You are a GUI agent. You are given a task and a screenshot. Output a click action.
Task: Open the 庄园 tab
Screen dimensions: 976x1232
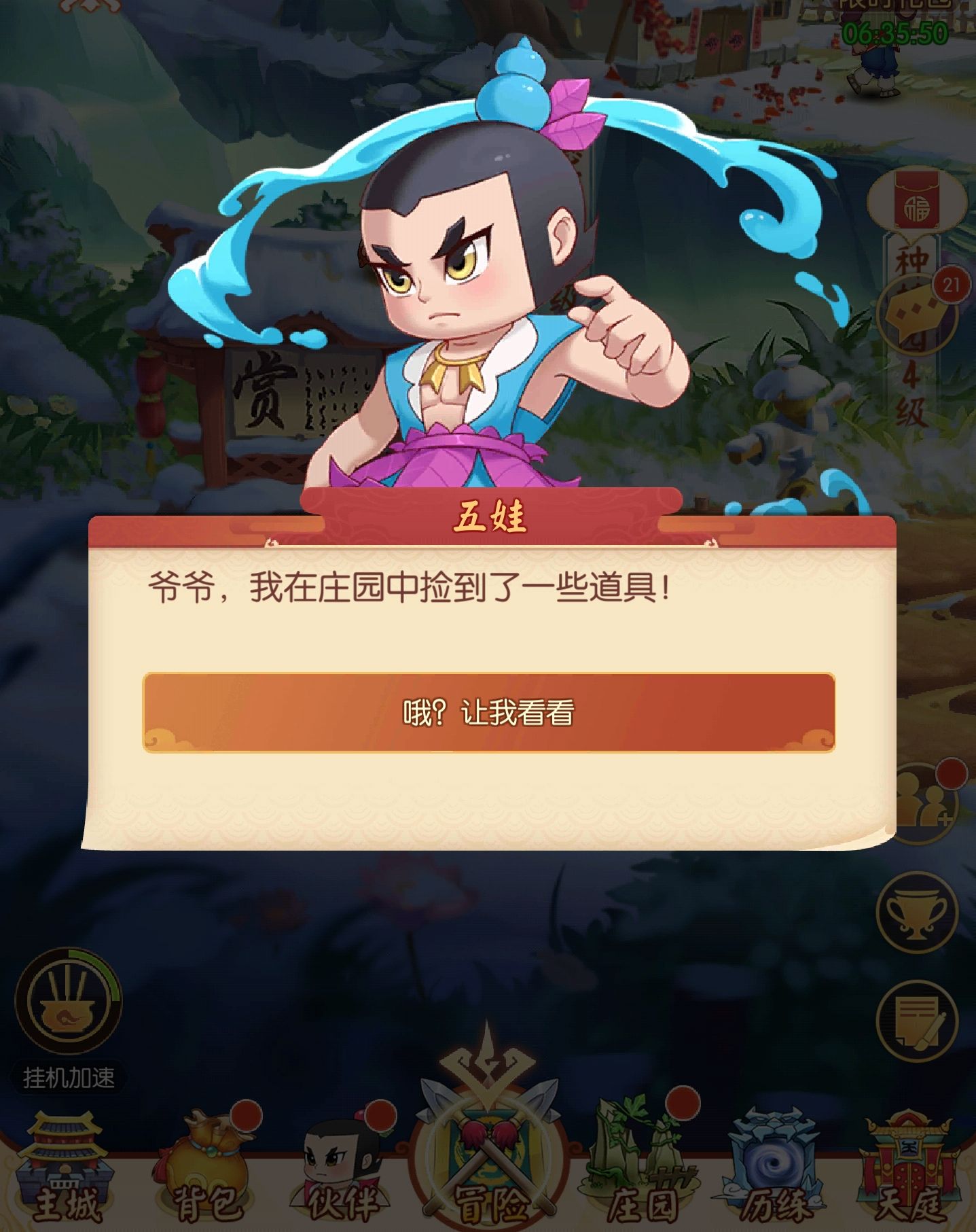click(x=640, y=1167)
